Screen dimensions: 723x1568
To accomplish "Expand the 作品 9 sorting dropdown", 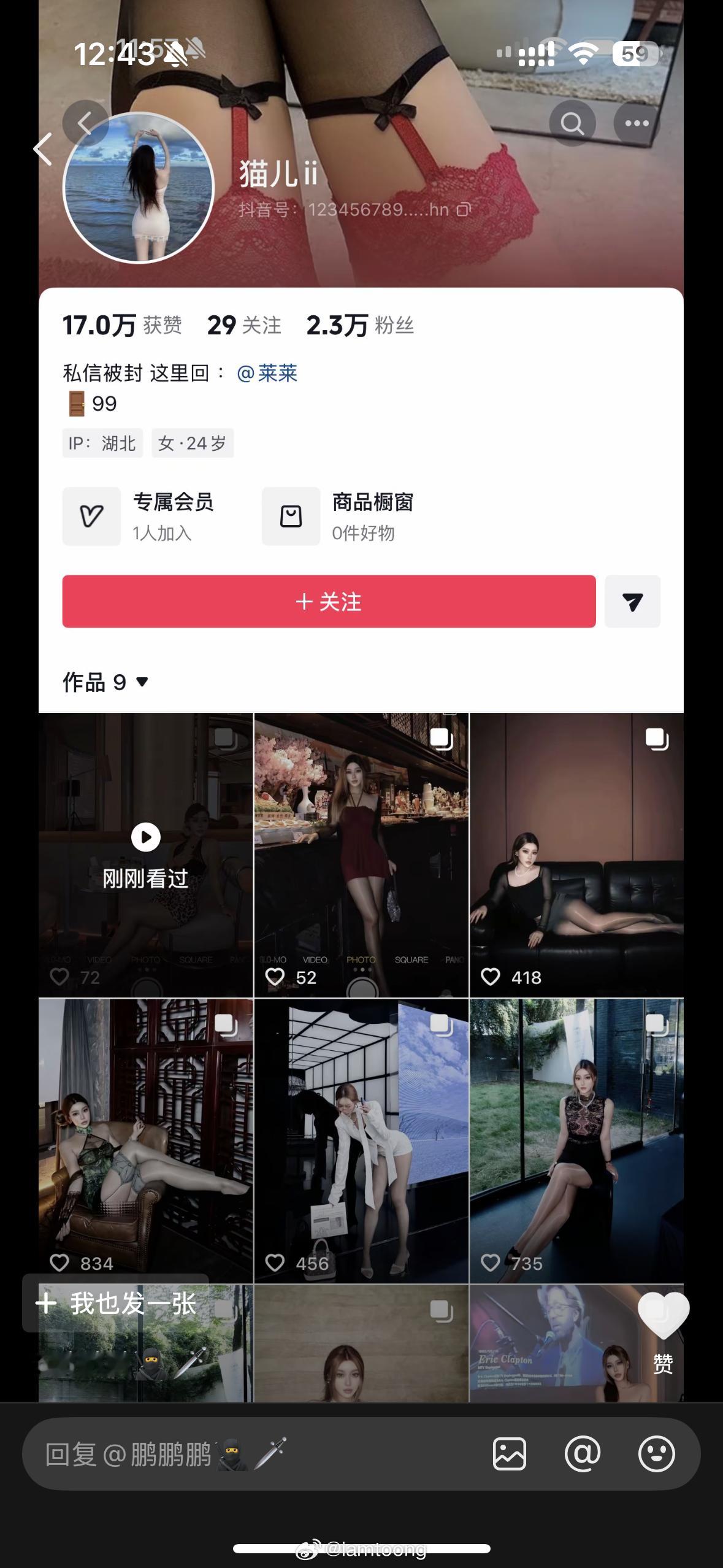I will click(143, 682).
